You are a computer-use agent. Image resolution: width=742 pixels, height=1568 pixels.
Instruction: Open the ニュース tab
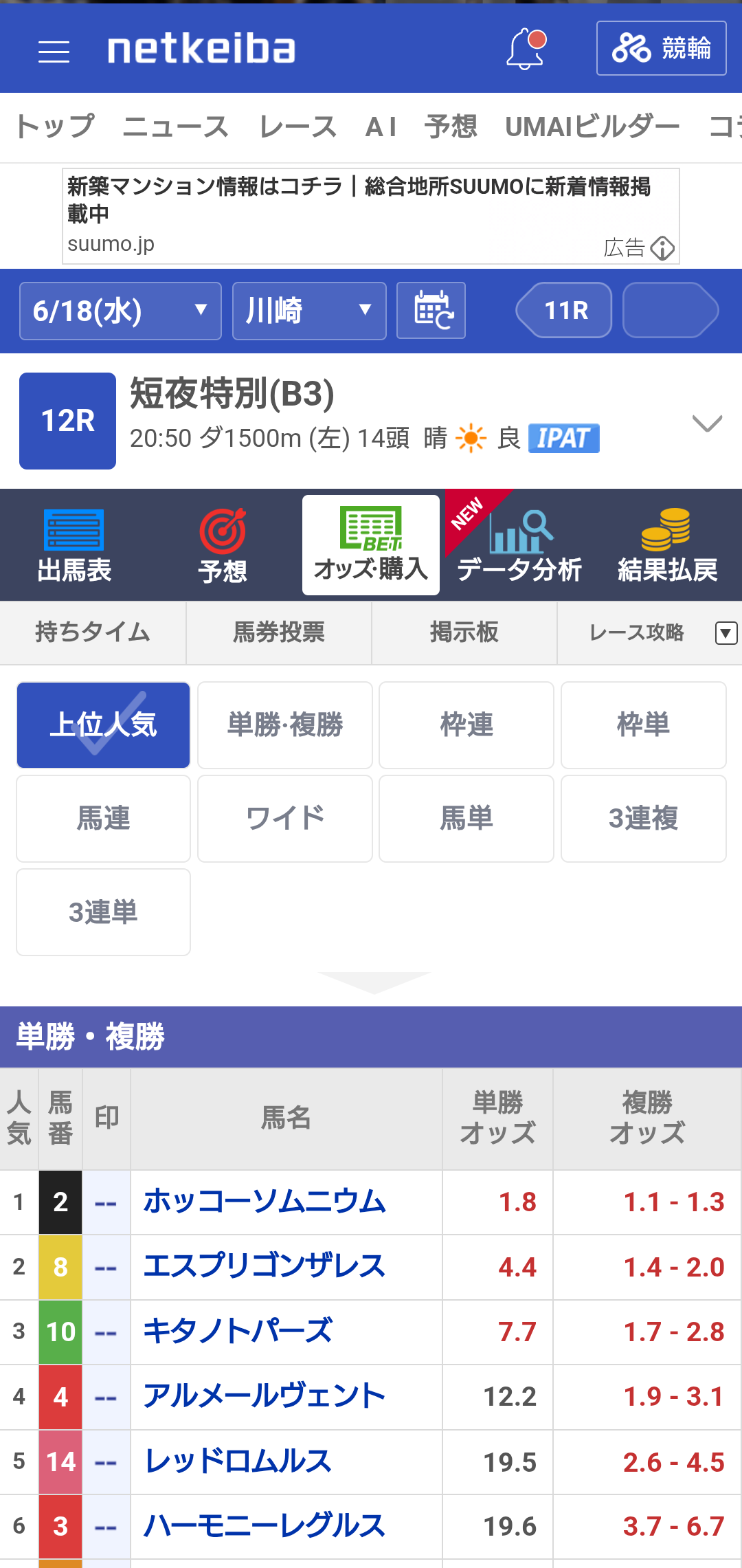point(175,127)
